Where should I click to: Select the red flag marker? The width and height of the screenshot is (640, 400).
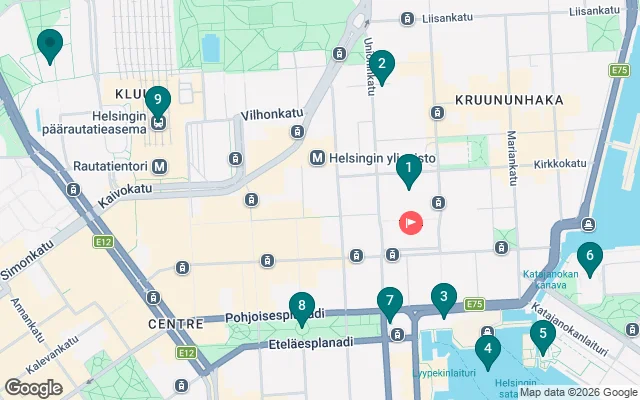click(411, 223)
